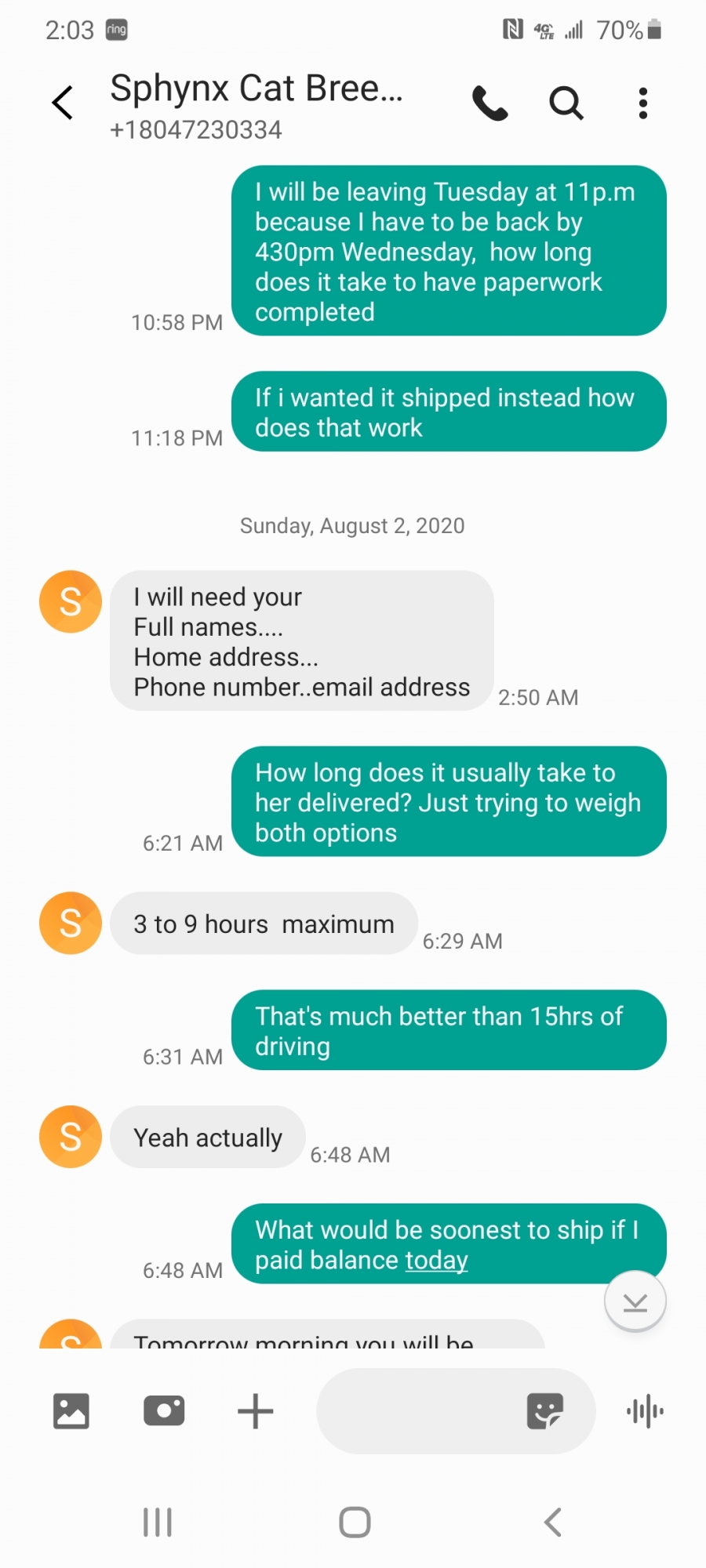Open the three-dot overflow menu
This screenshot has width=706, height=1568.
643,103
